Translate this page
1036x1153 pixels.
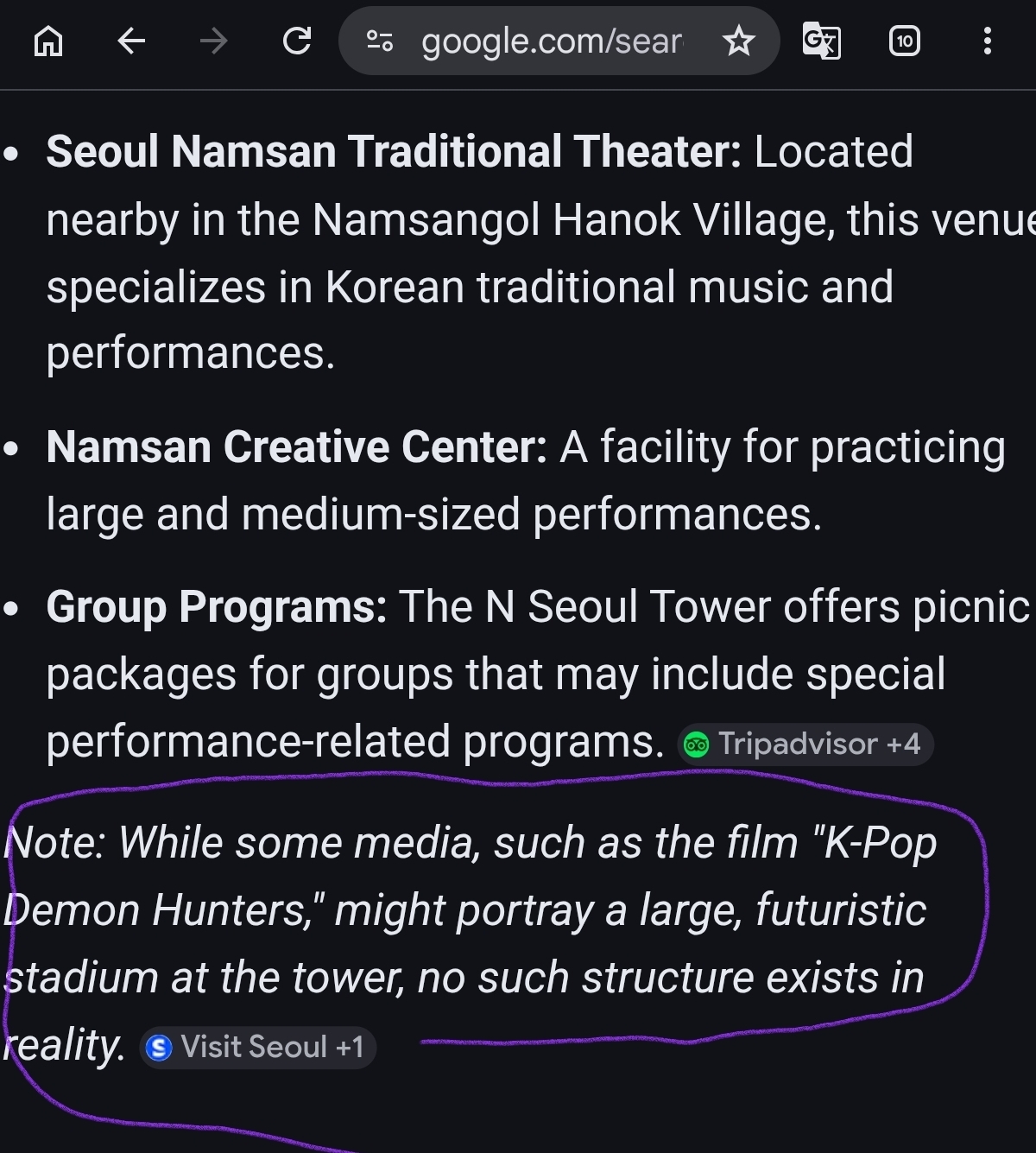coord(821,41)
